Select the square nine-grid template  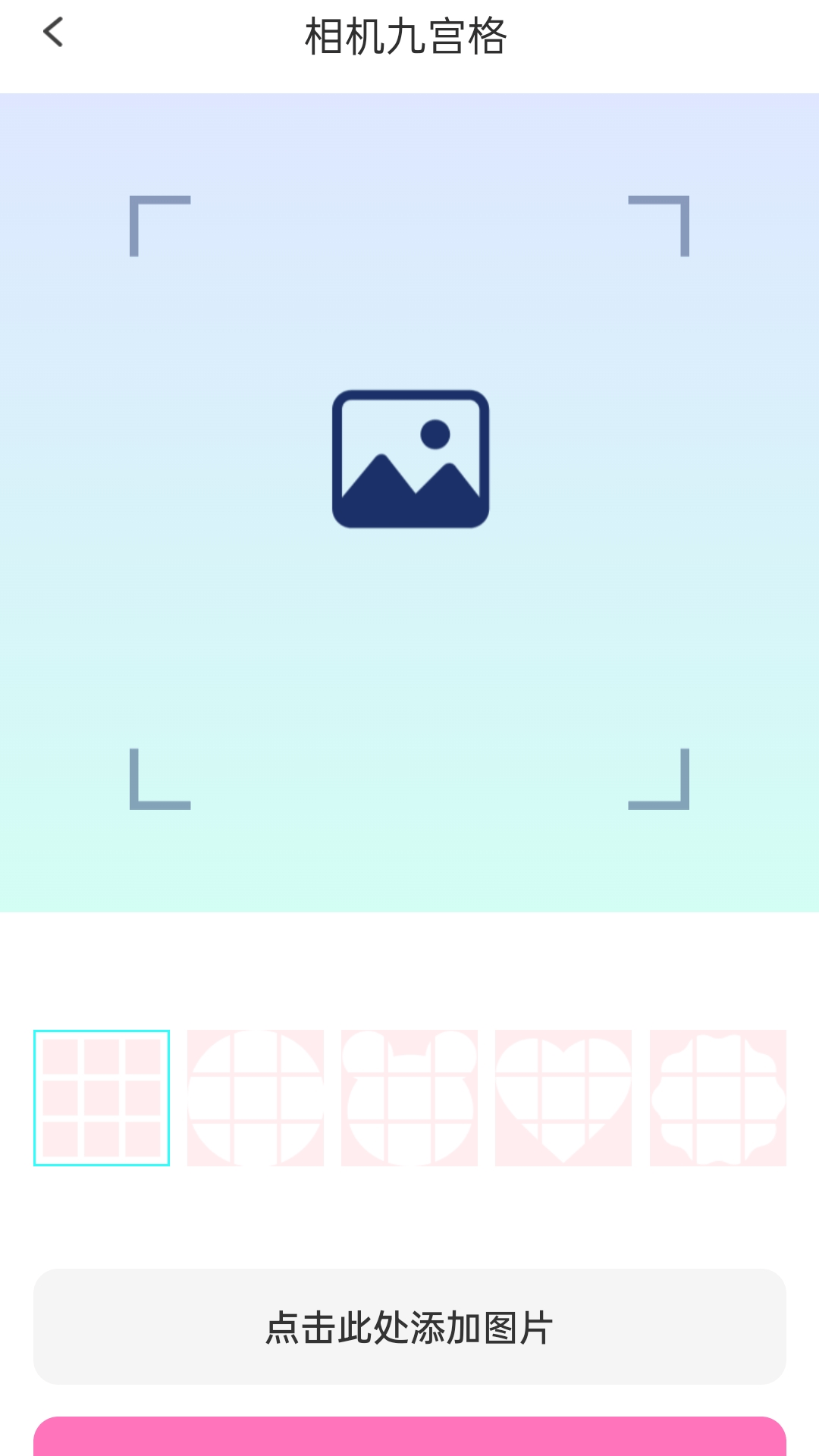[x=102, y=1097]
